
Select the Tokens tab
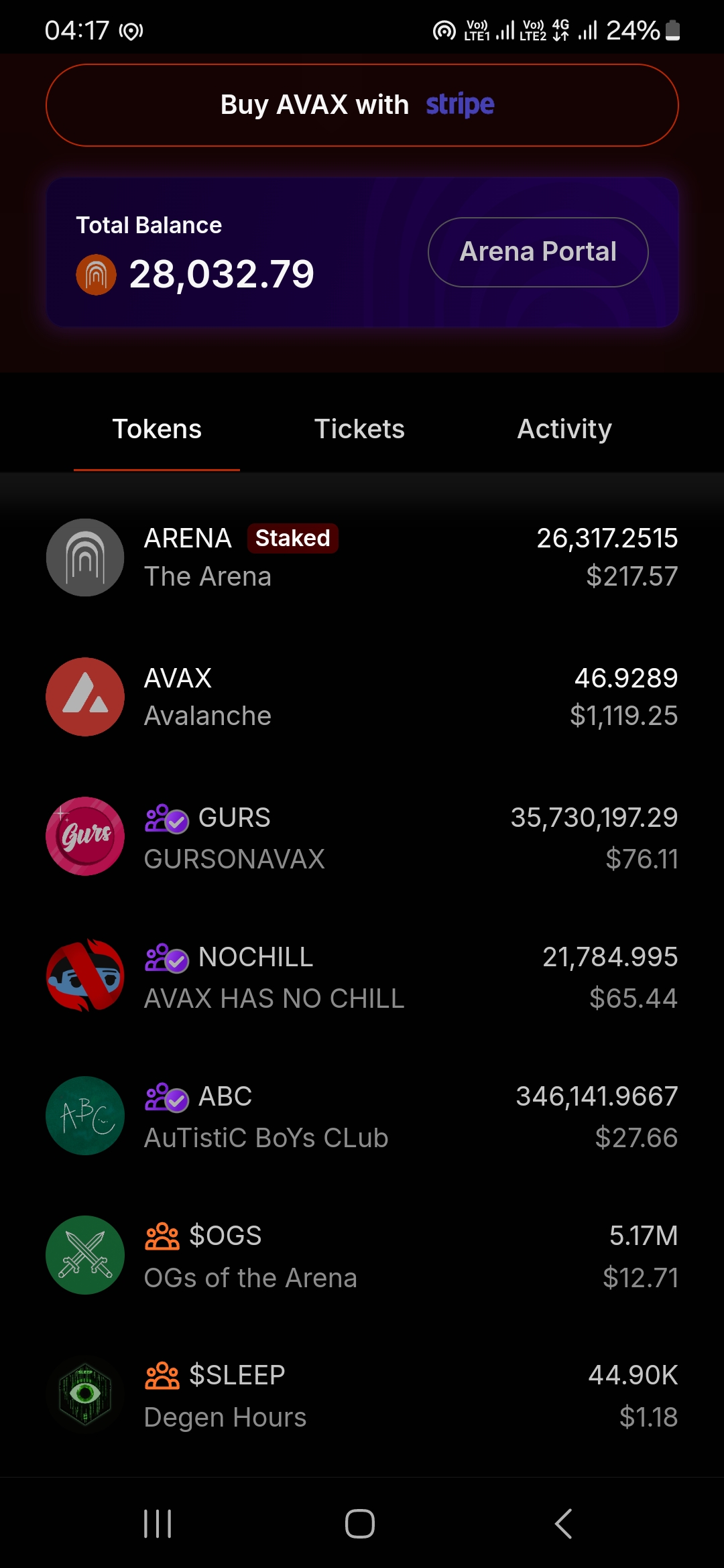coord(157,430)
